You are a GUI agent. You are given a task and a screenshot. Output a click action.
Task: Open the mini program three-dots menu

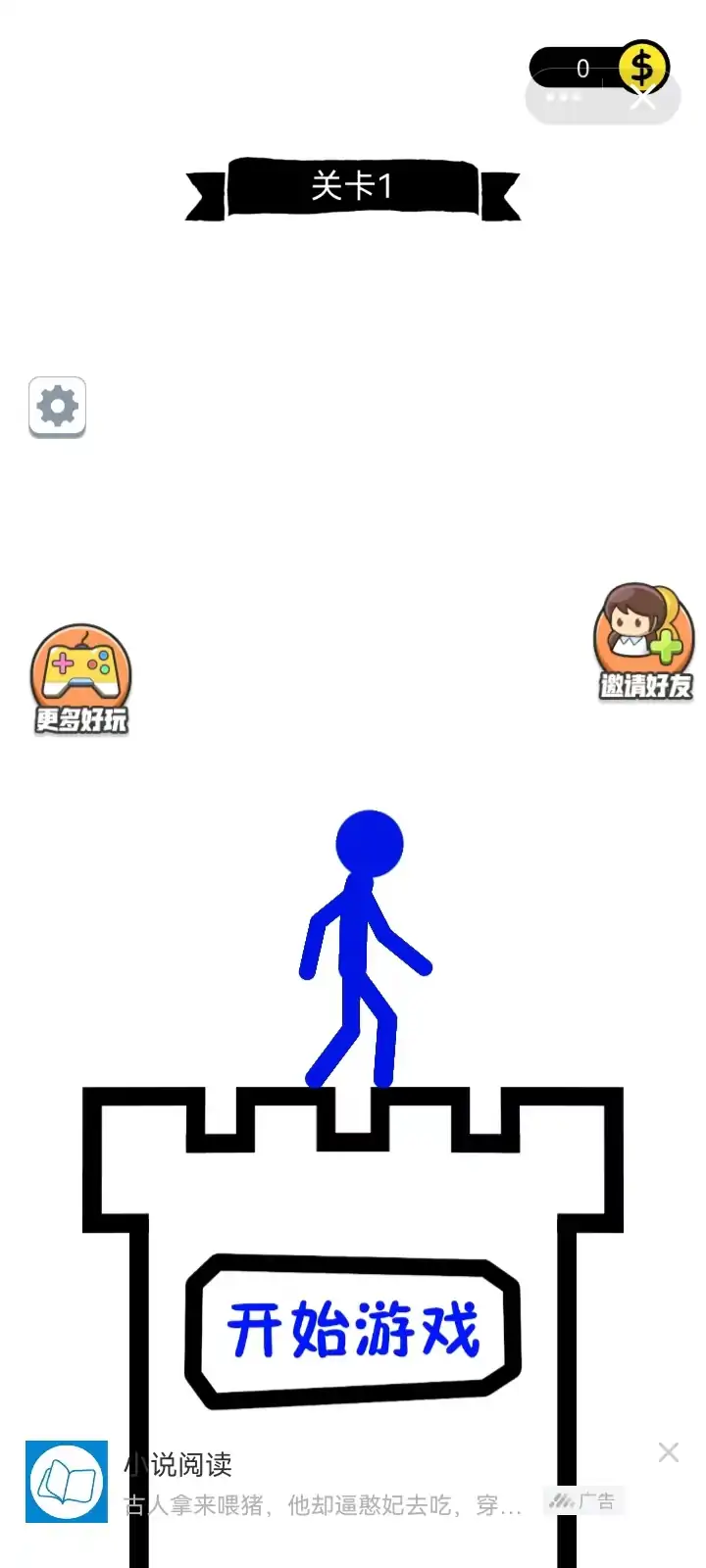564,99
